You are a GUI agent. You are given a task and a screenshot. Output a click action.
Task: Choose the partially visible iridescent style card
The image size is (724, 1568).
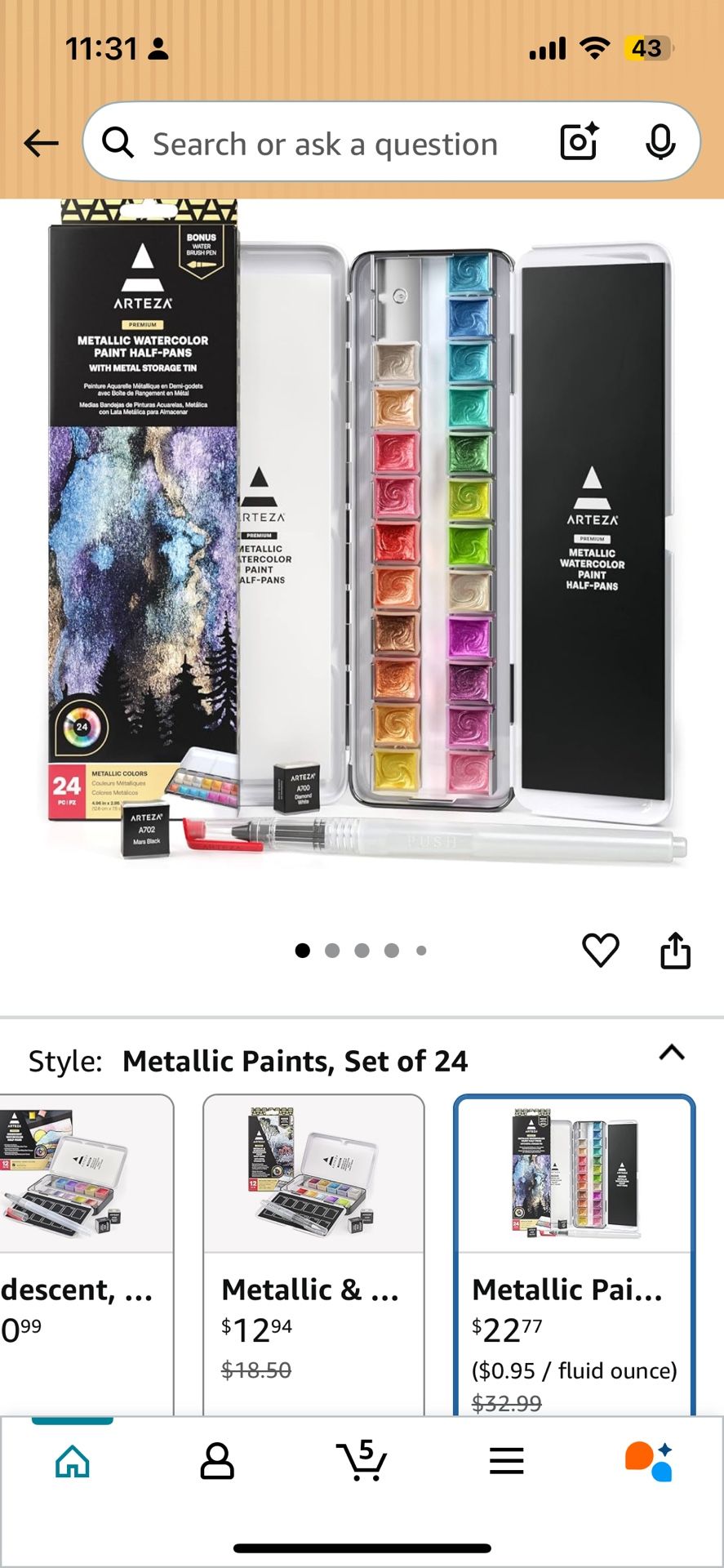[x=82, y=1249]
